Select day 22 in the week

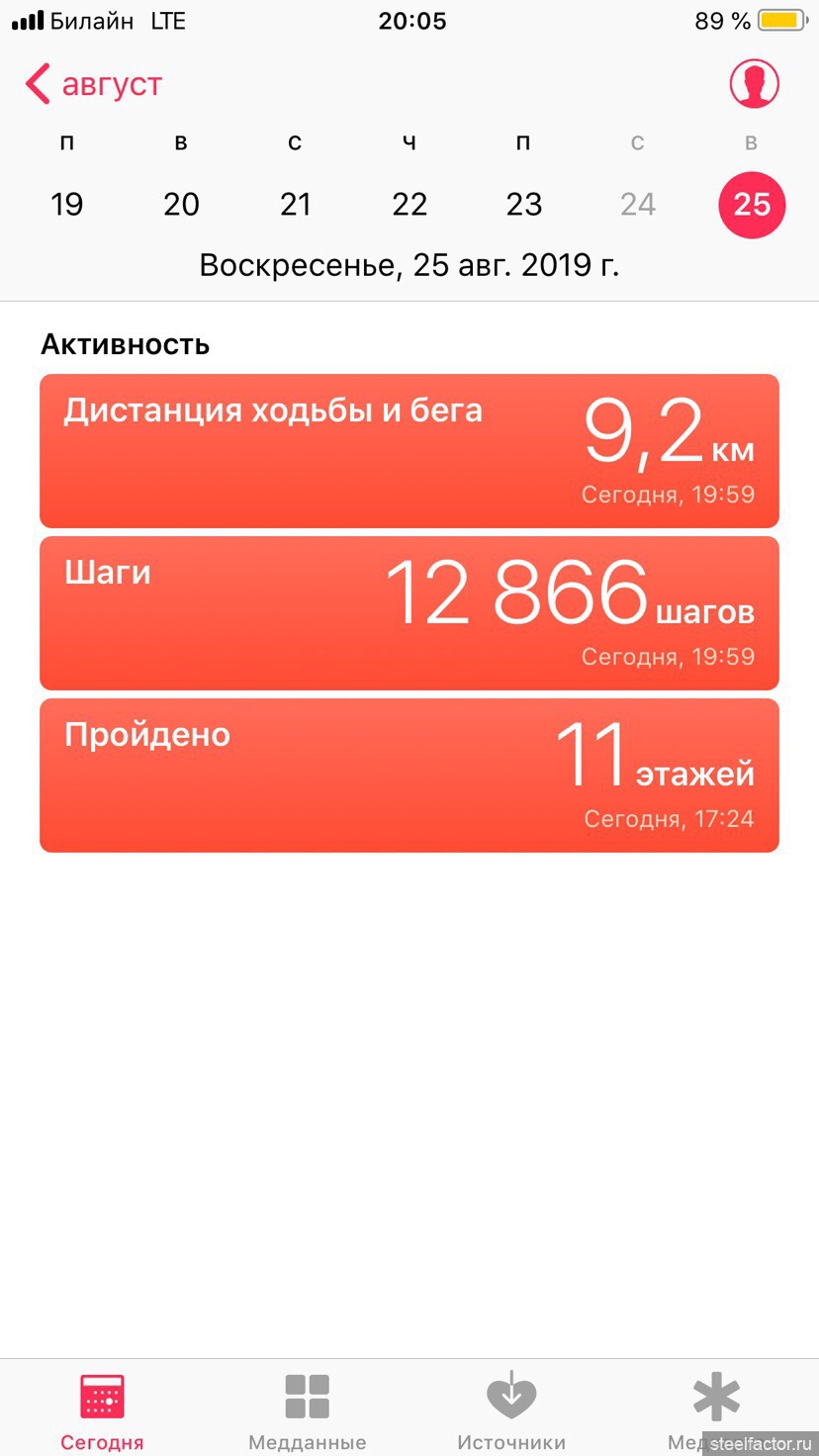click(409, 204)
